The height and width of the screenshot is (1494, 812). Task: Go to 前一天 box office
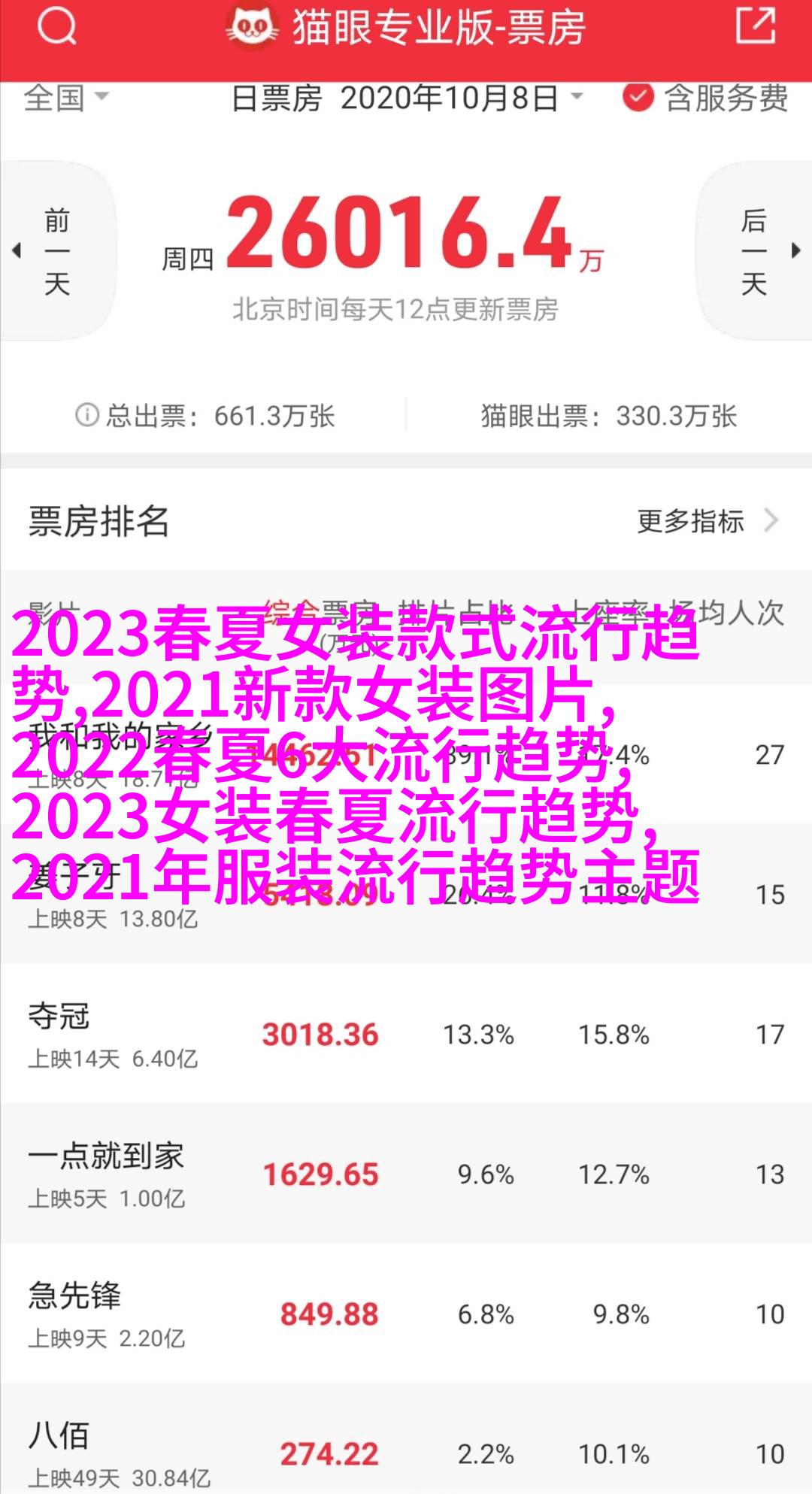click(x=57, y=251)
